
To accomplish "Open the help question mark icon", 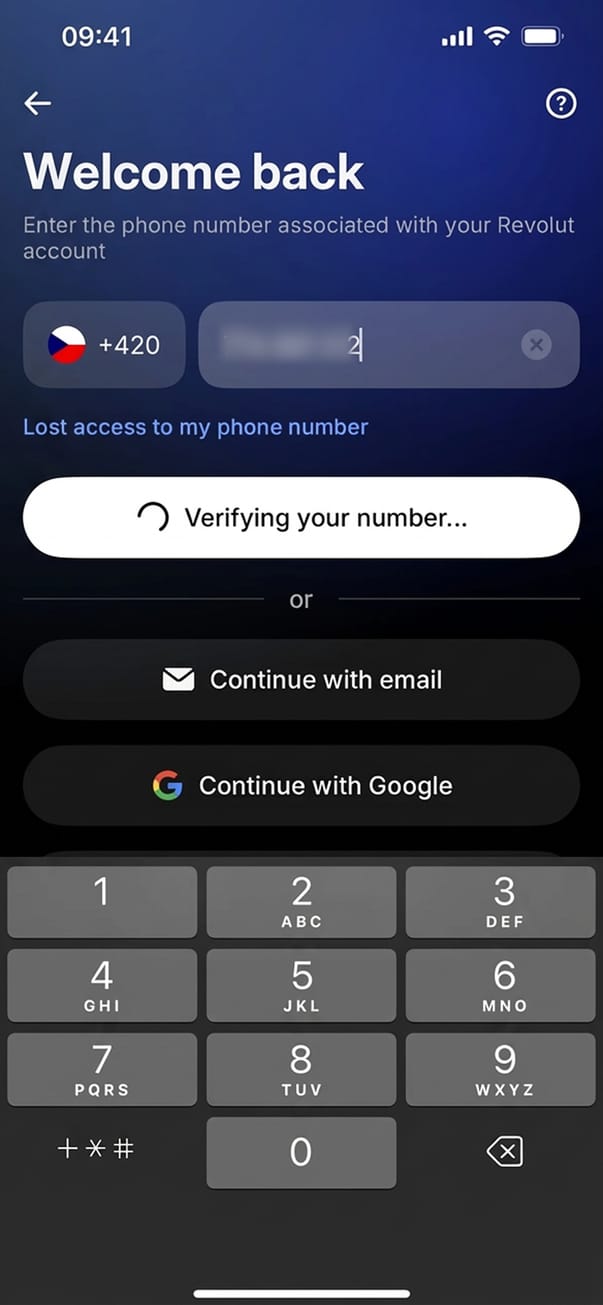I will [561, 103].
